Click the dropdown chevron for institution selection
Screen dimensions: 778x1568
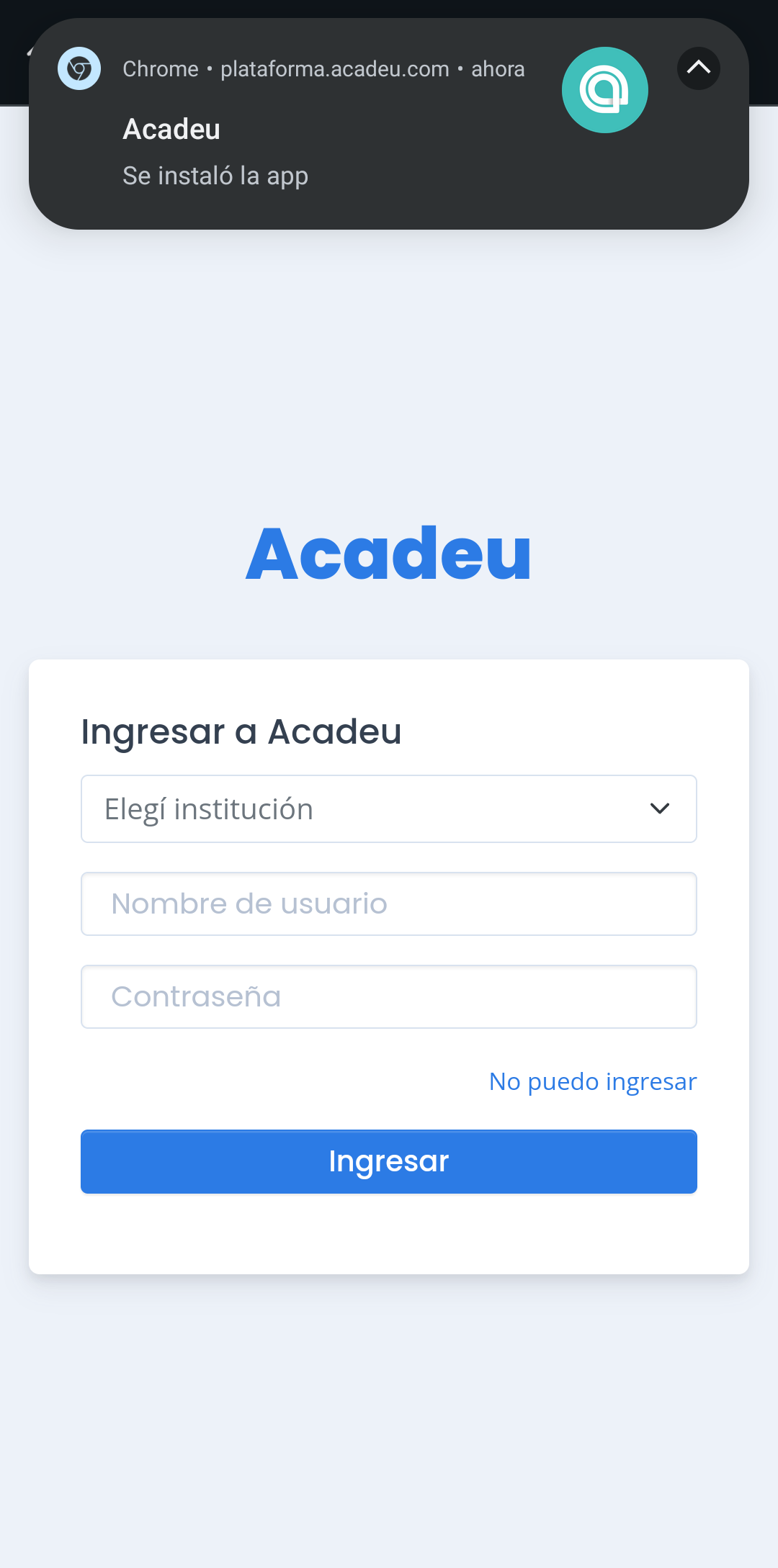(x=661, y=808)
